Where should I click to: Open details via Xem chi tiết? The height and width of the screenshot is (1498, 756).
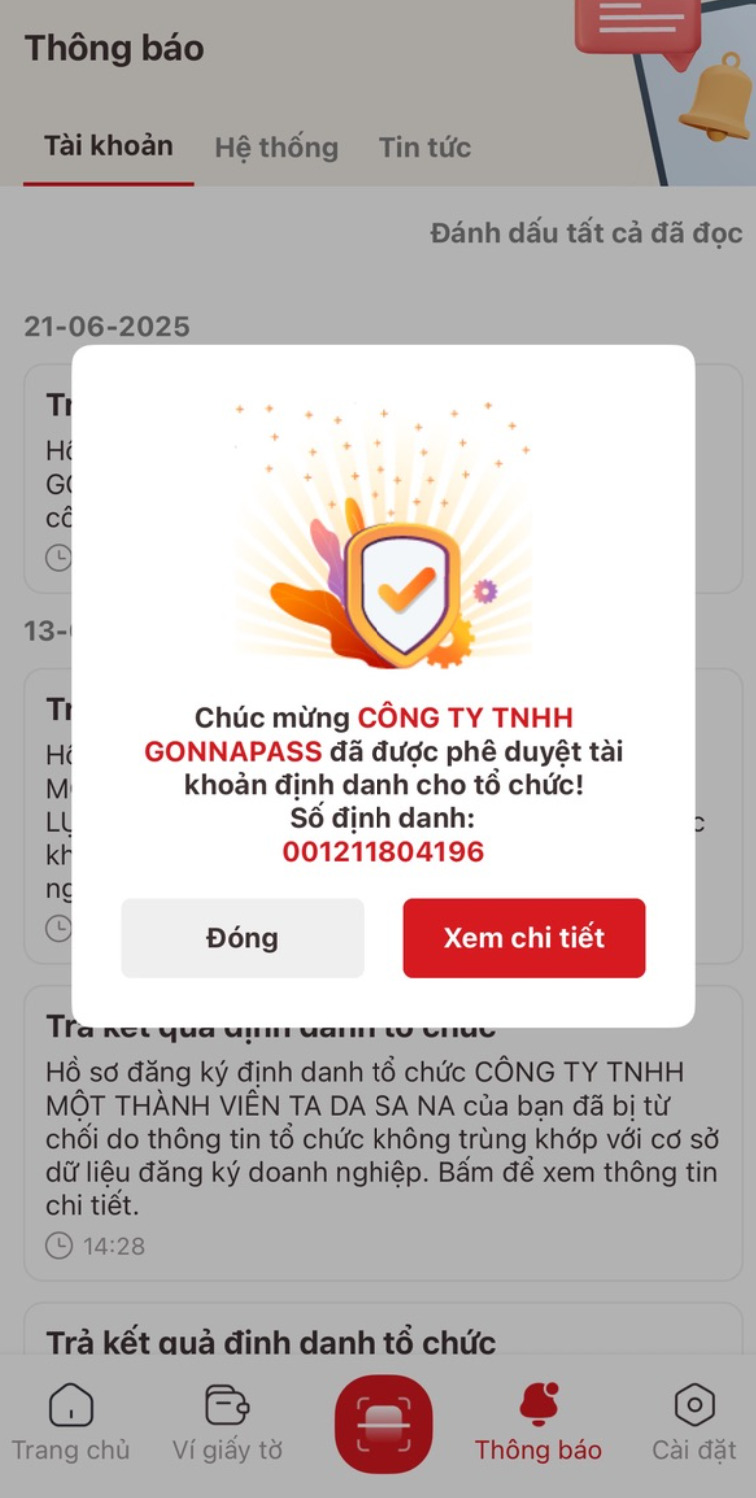pos(524,938)
